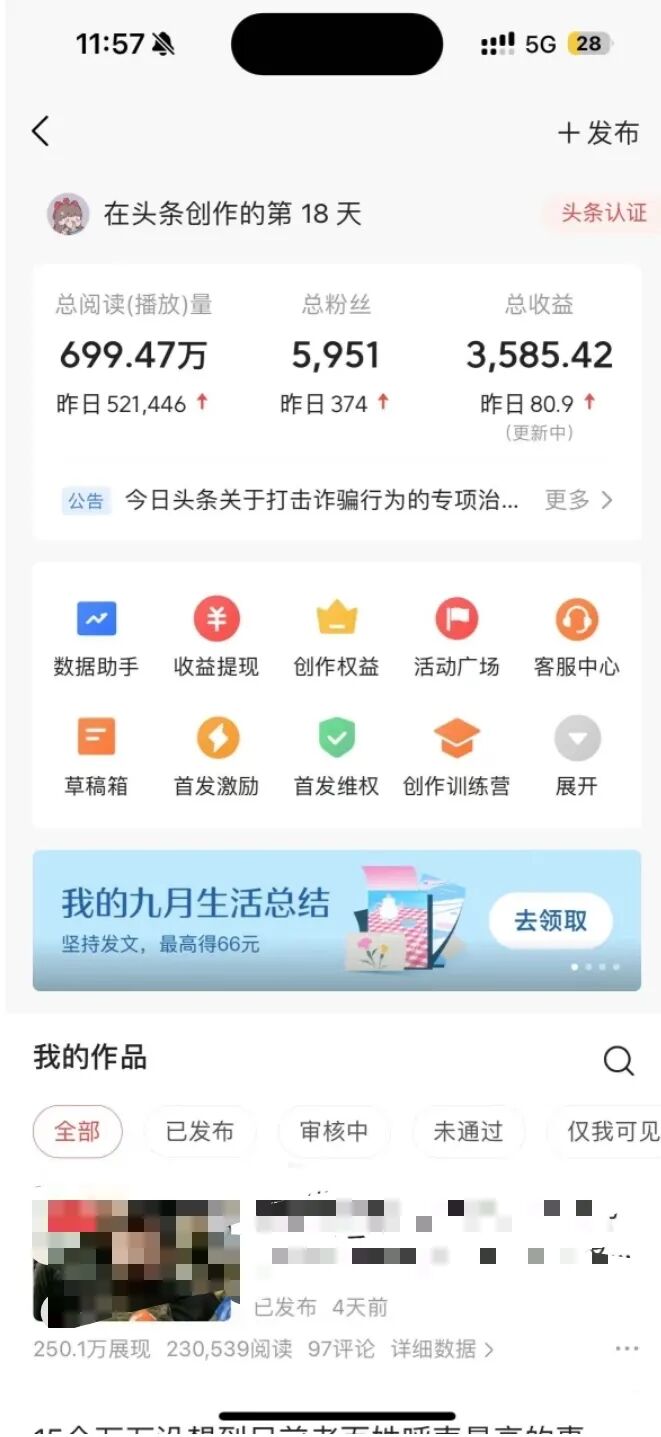Open the 草稿箱 drafts box
The width and height of the screenshot is (661, 1437).
pyautogui.click(x=96, y=759)
